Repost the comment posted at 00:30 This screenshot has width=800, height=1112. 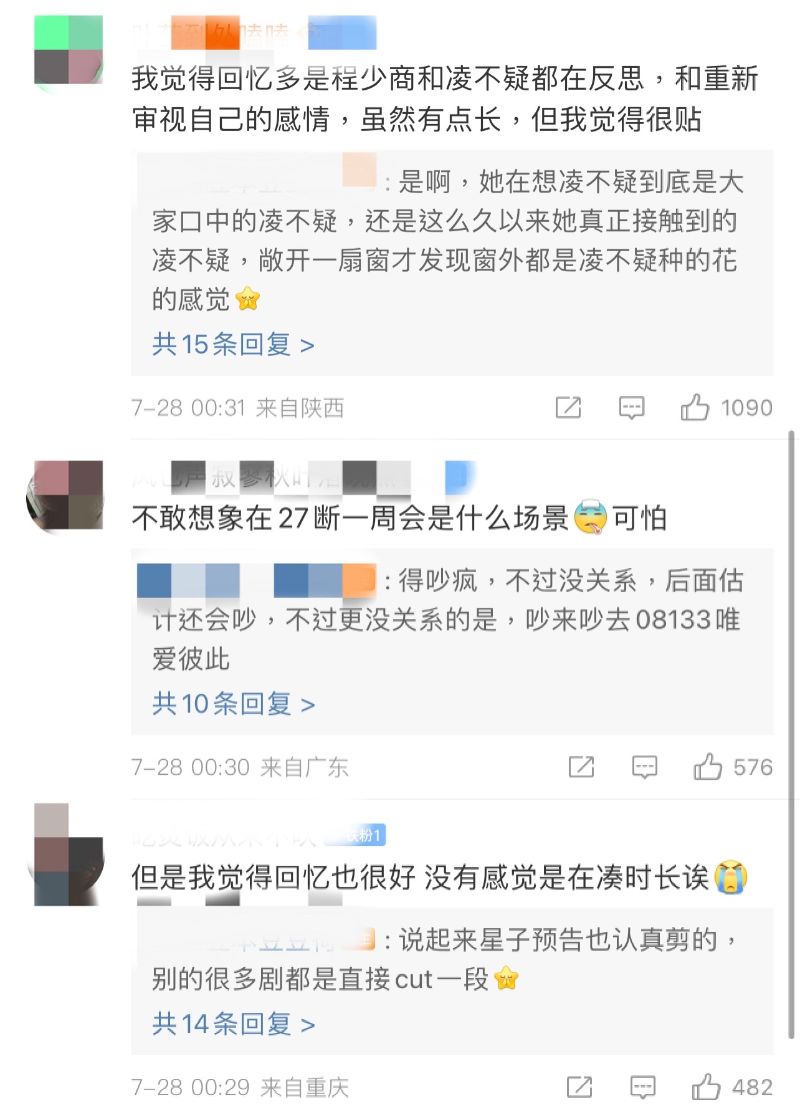point(582,767)
